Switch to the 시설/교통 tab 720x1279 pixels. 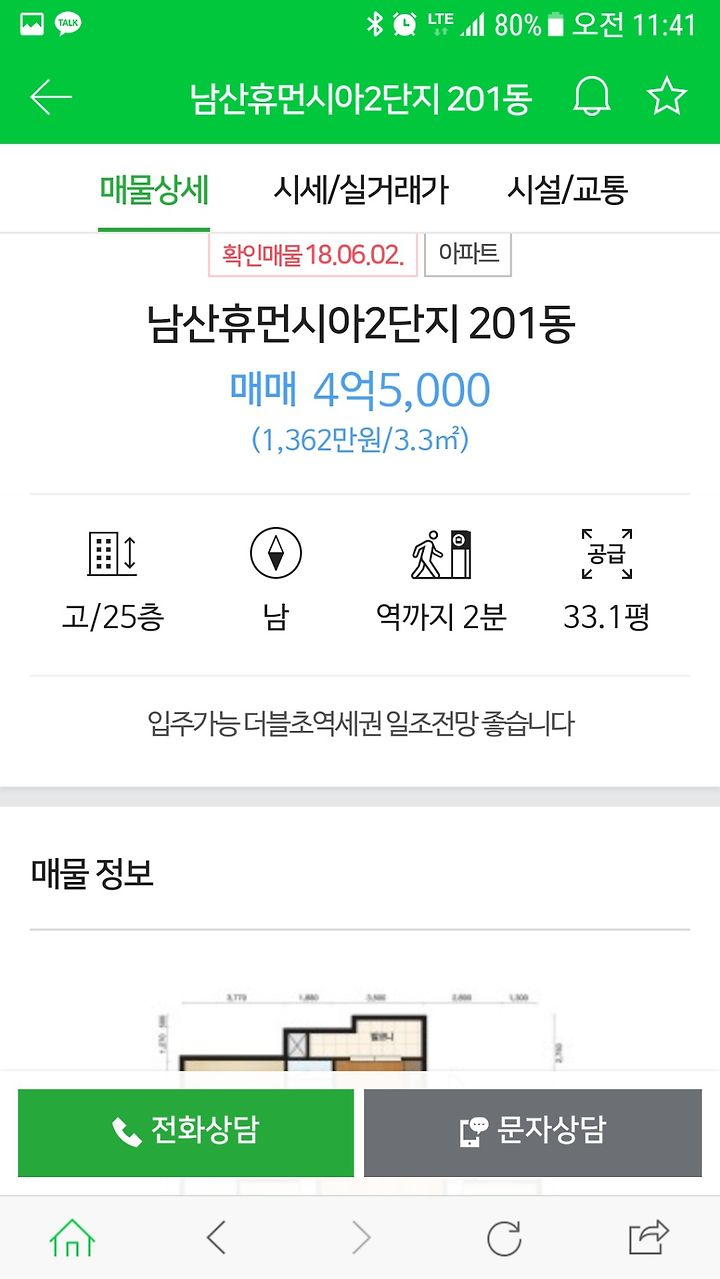click(x=567, y=189)
